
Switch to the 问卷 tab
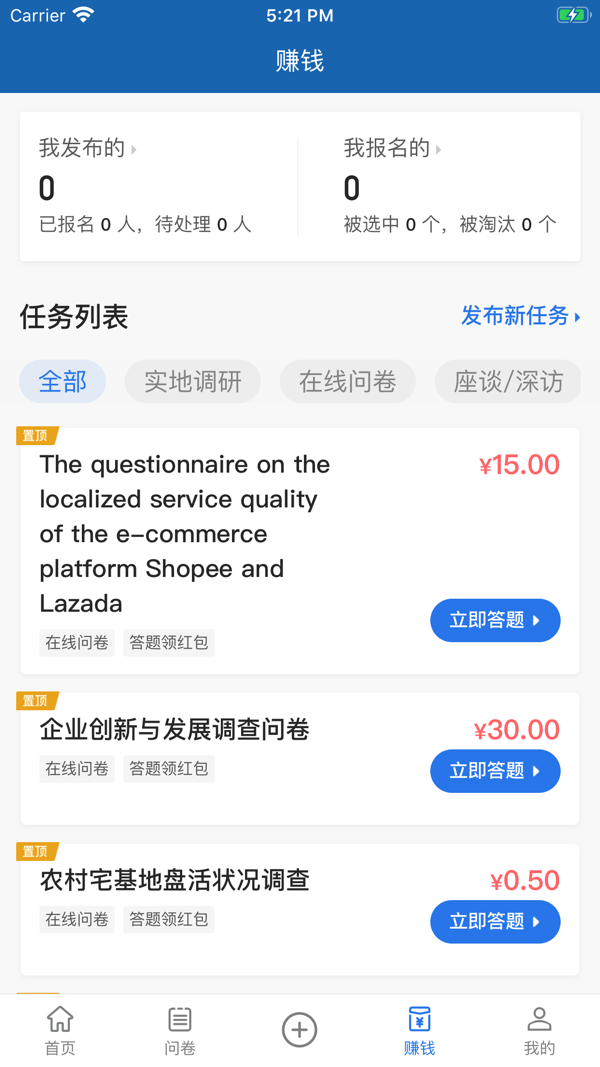point(180,1031)
